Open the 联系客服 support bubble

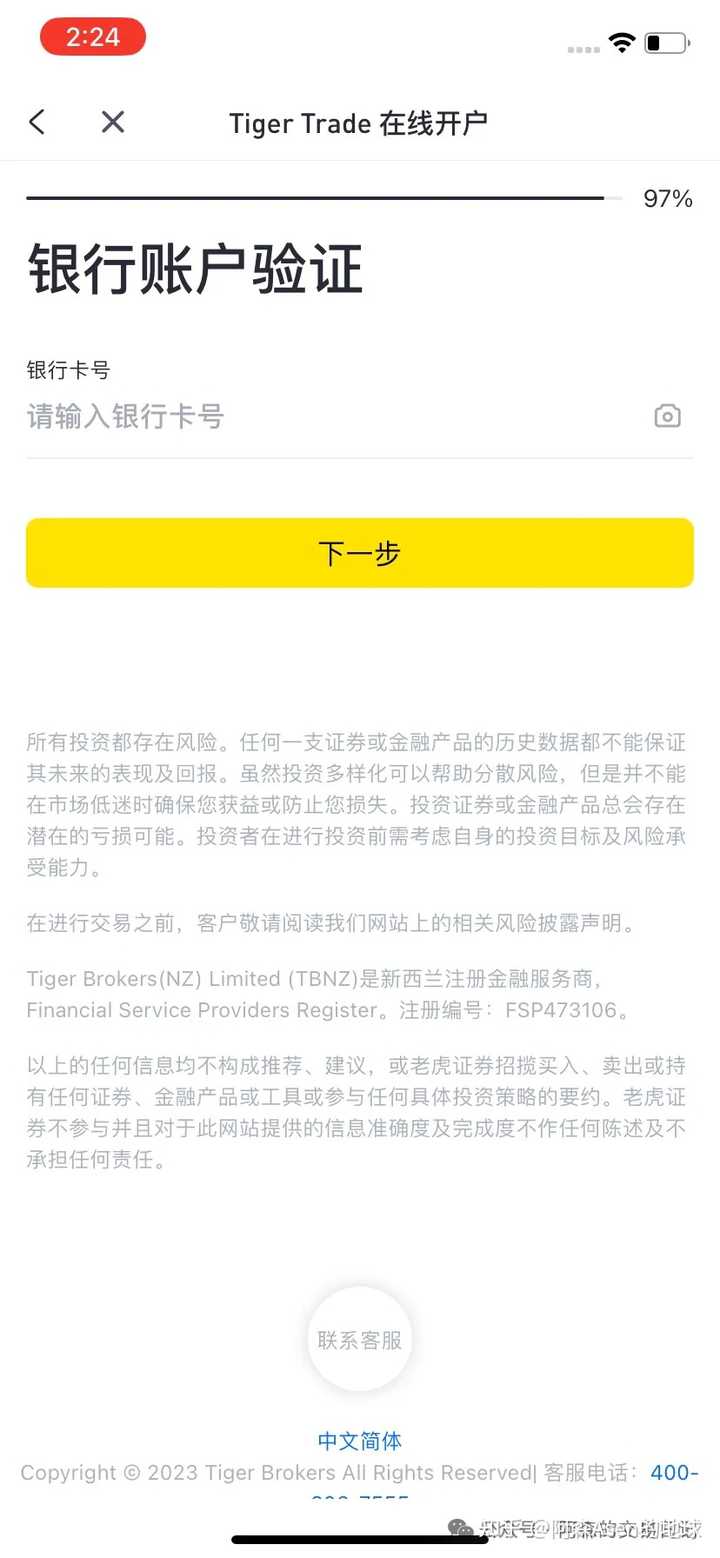pyautogui.click(x=359, y=1339)
